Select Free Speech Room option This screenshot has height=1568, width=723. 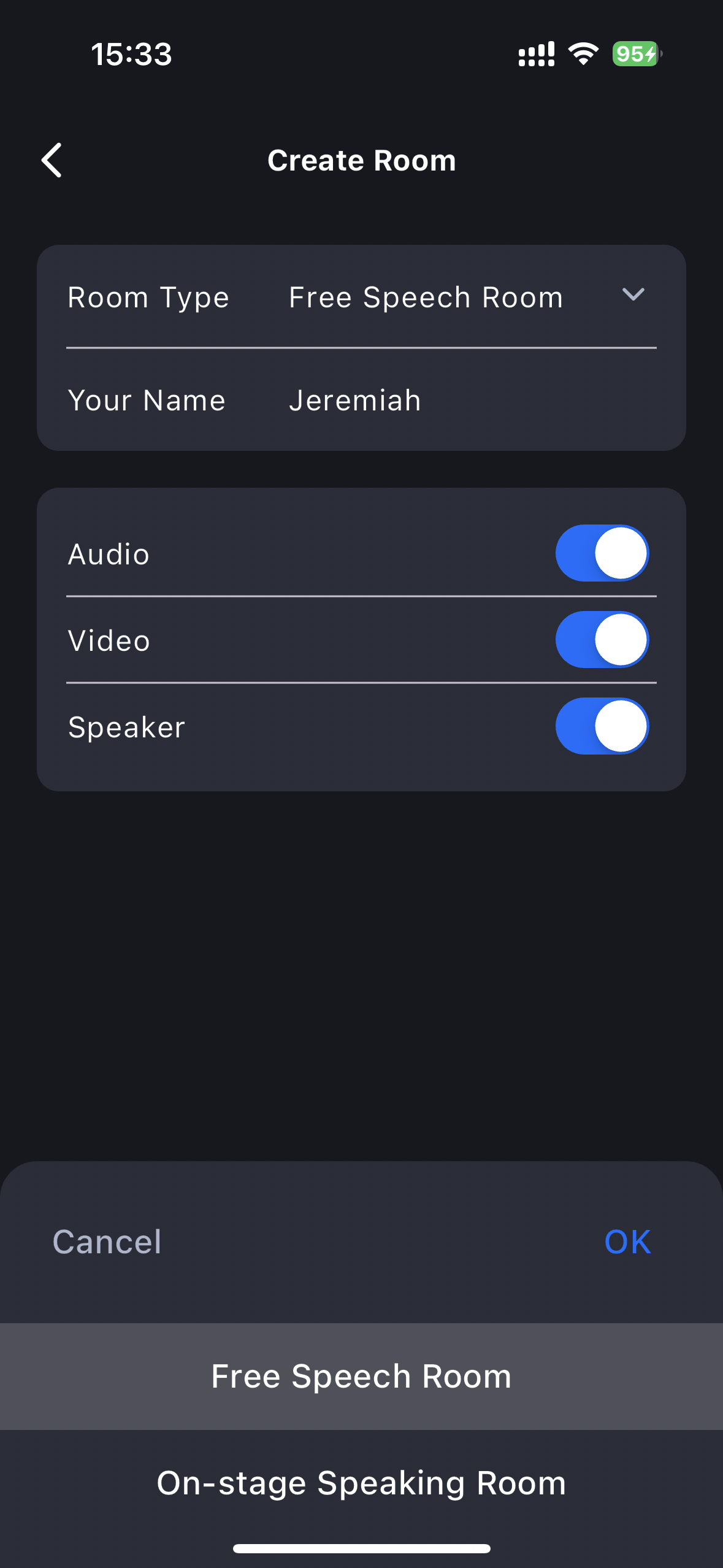pyautogui.click(x=361, y=1376)
